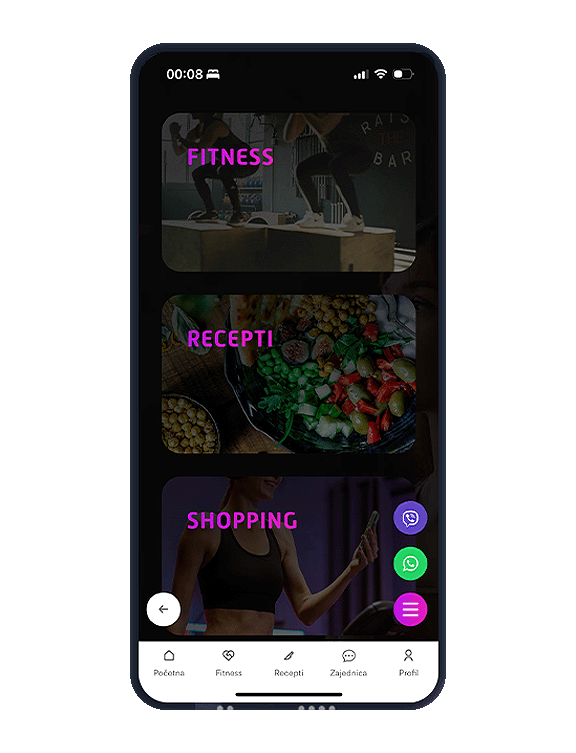Switch to the Početna tab
Image resolution: width=576 pixels, height=753 pixels.
pos(169,663)
